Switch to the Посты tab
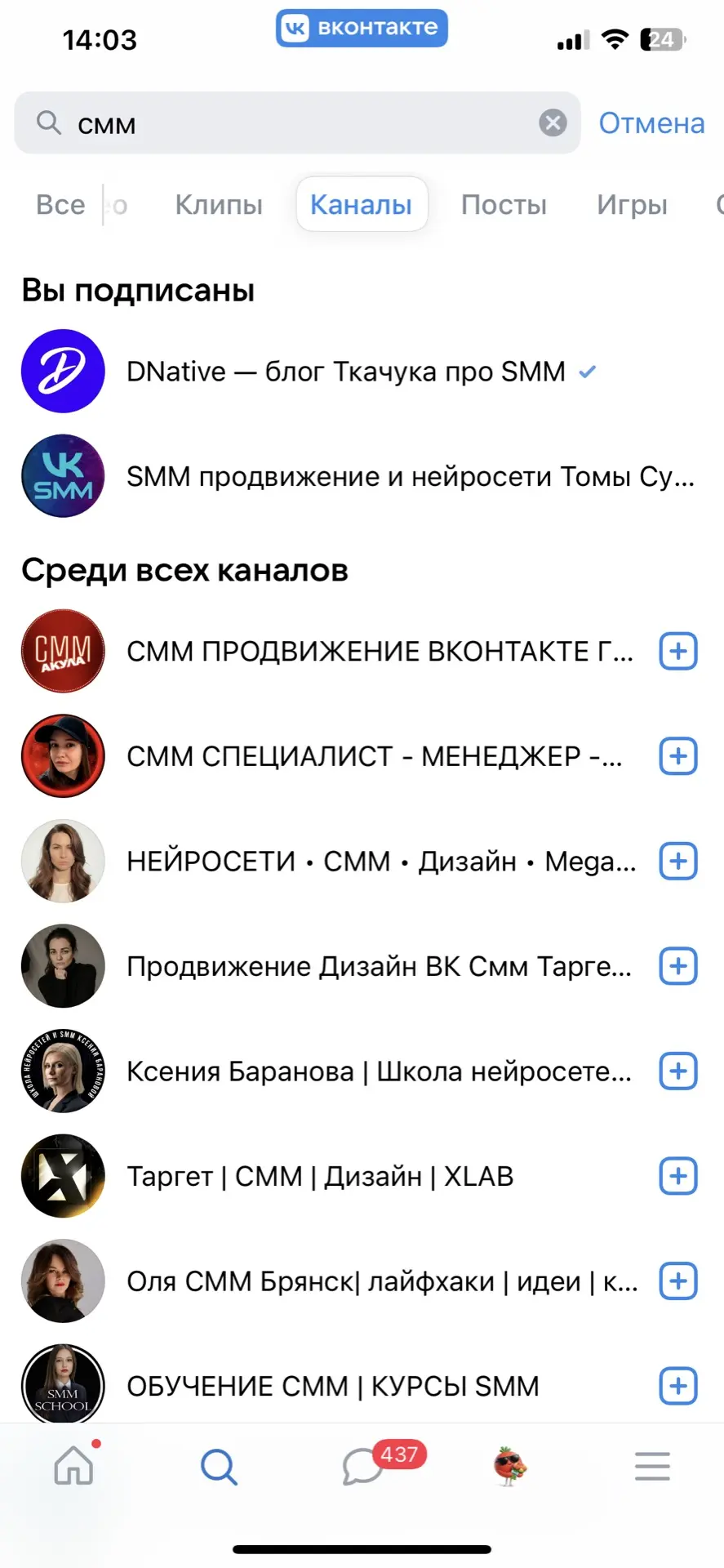724x1568 pixels. point(504,205)
